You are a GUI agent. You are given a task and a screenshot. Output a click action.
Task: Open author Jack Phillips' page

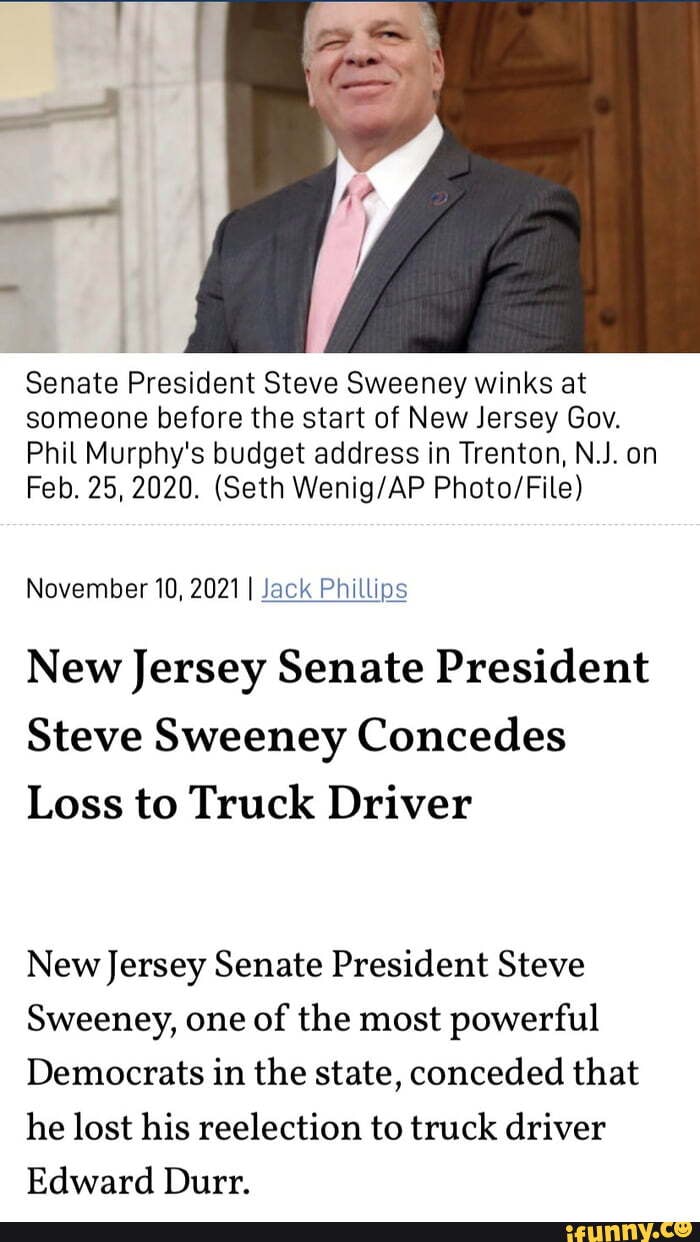pyautogui.click(x=333, y=590)
